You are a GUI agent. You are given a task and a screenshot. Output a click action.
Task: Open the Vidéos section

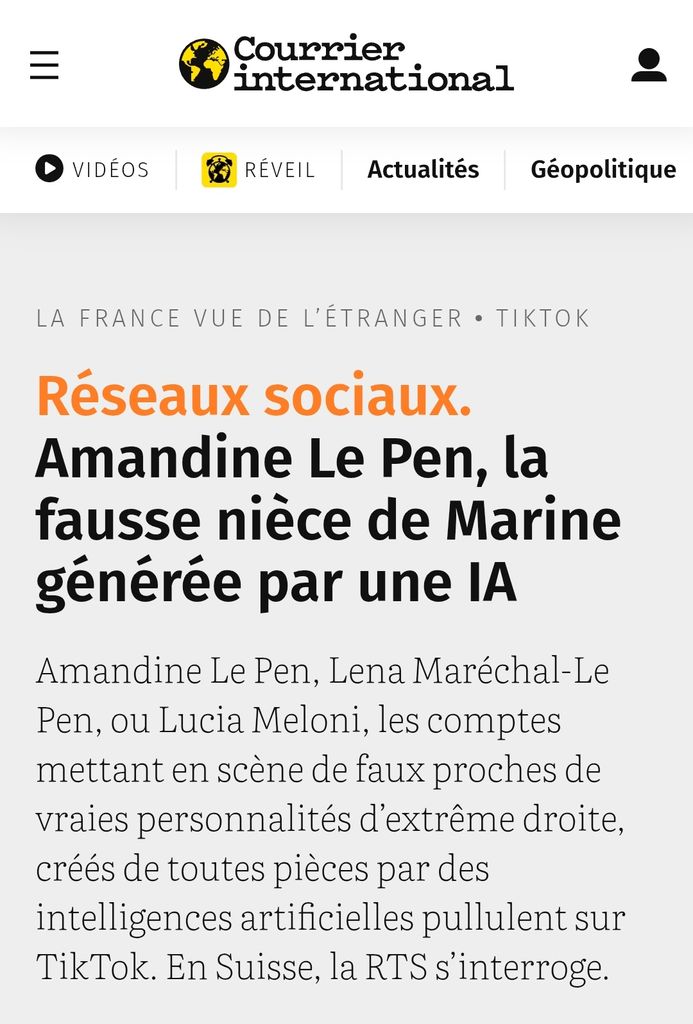(x=93, y=170)
